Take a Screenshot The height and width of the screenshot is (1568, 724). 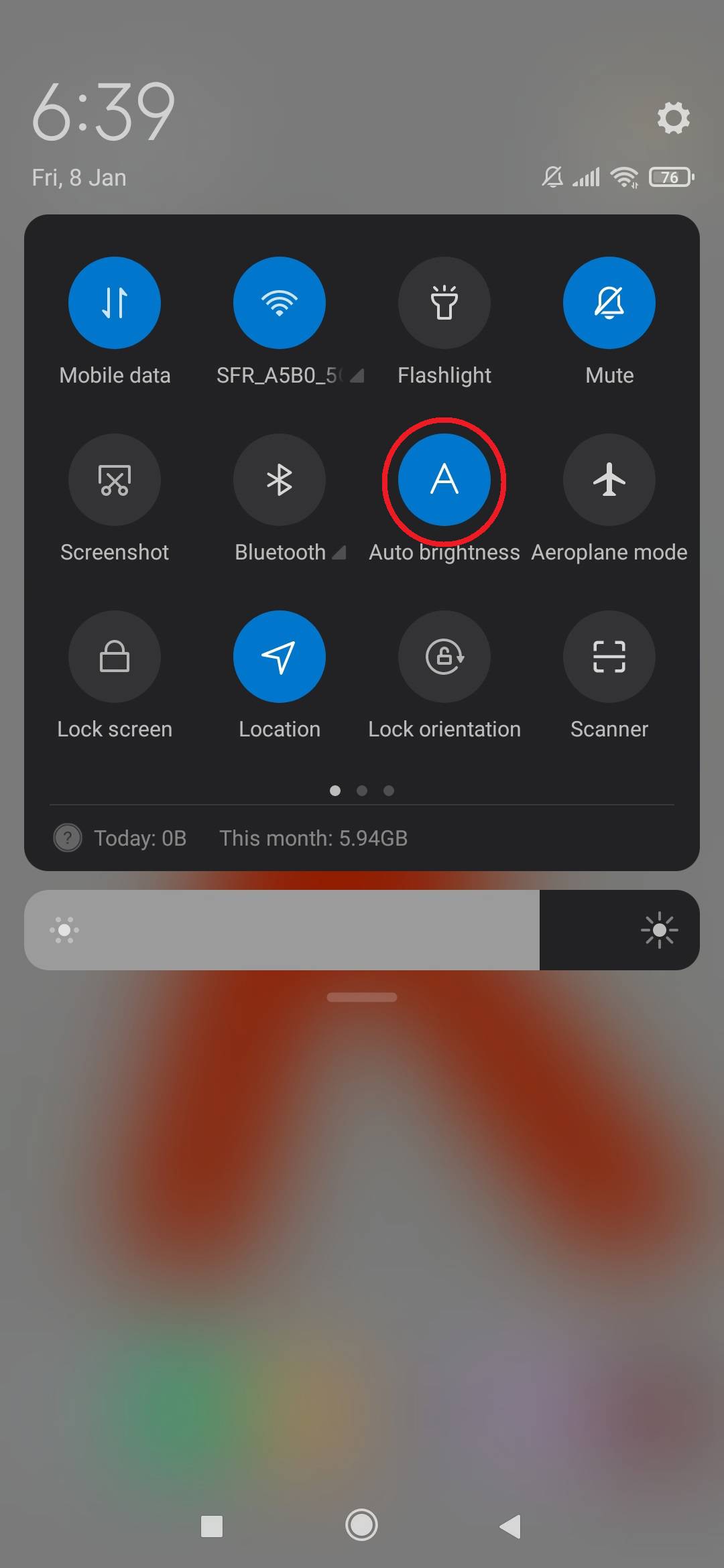click(115, 480)
